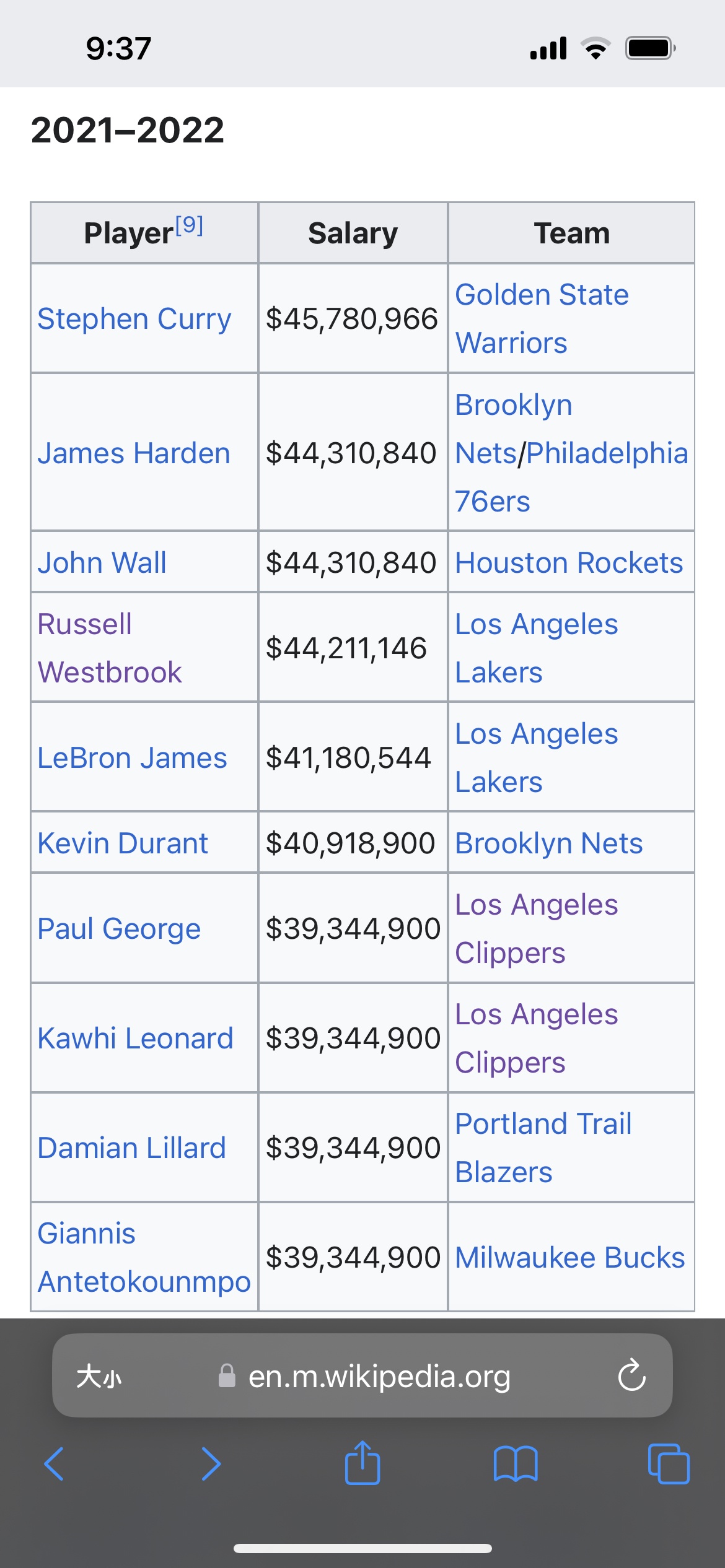
Task: Open the Golden State Warriors team link
Action: (542, 318)
